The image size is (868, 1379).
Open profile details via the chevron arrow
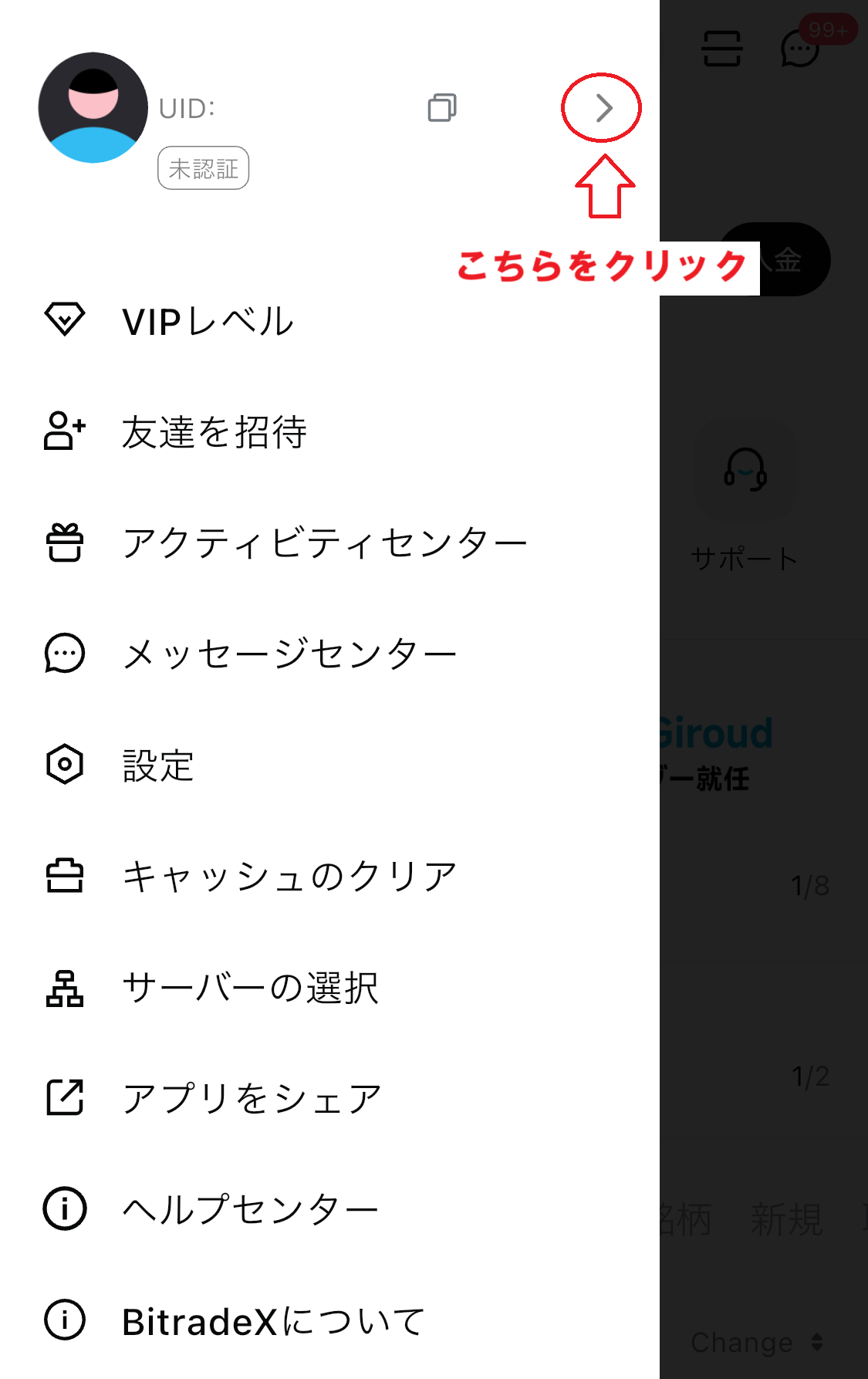pyautogui.click(x=603, y=108)
